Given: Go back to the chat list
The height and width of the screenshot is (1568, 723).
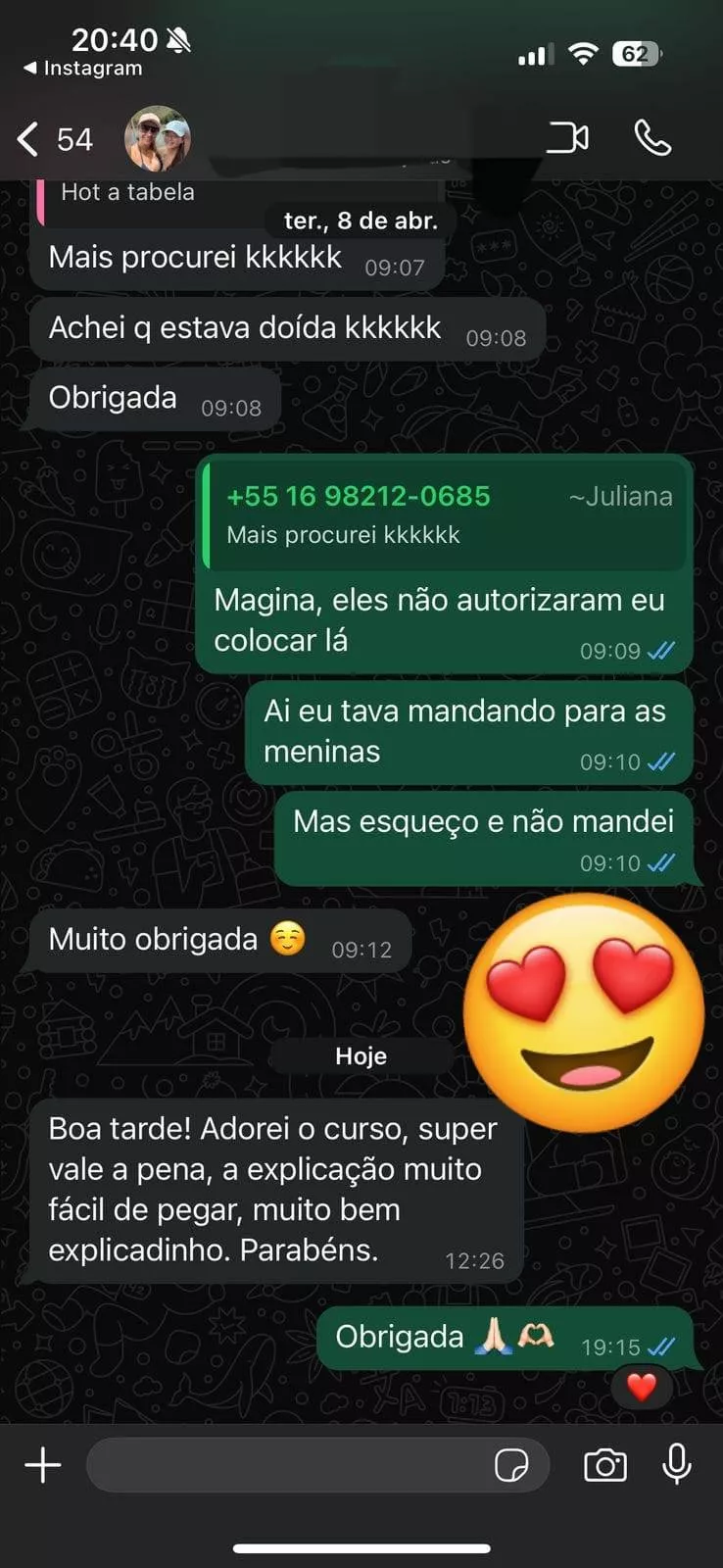Looking at the screenshot, I should tap(29, 139).
